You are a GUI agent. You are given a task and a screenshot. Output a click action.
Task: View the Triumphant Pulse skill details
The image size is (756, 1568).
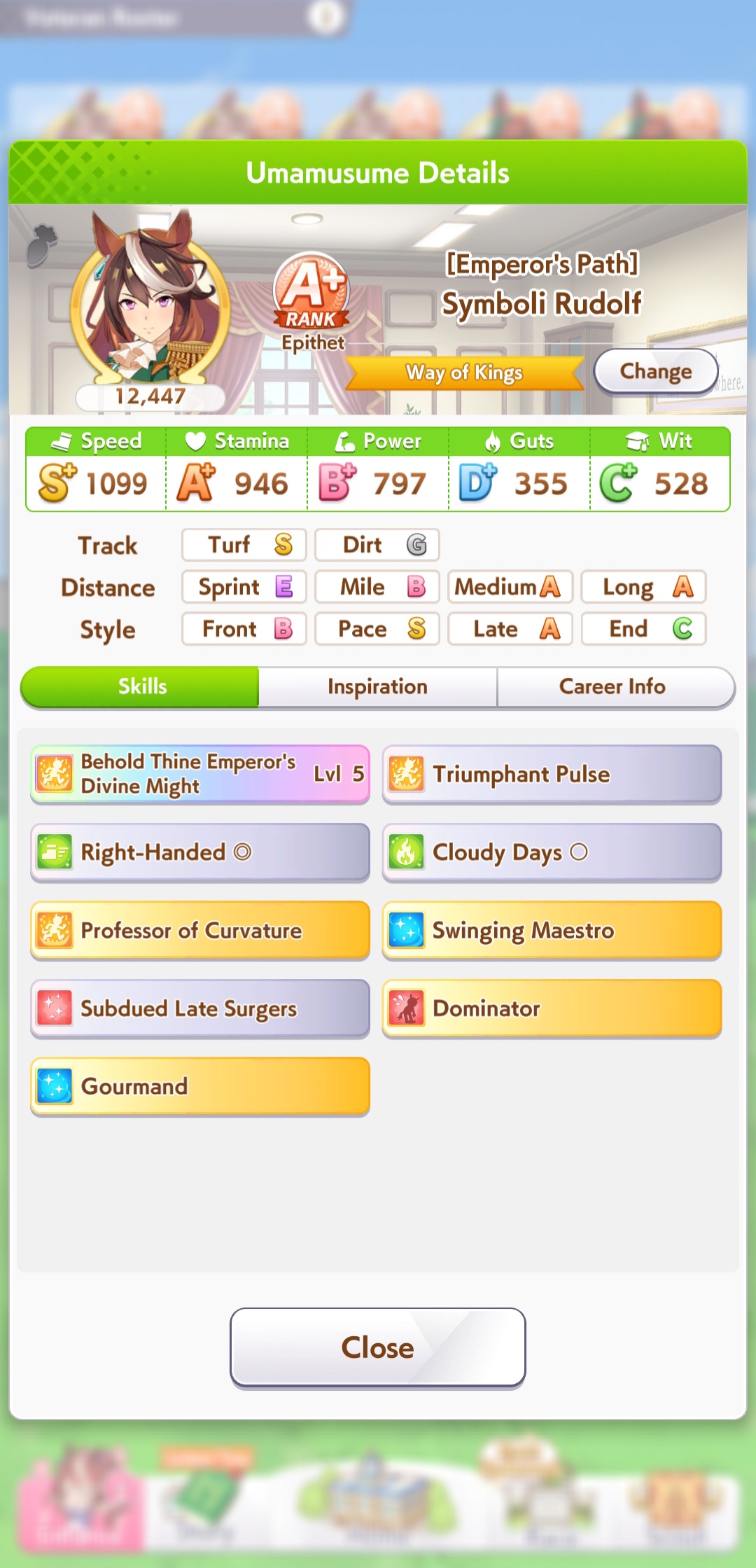click(x=552, y=774)
